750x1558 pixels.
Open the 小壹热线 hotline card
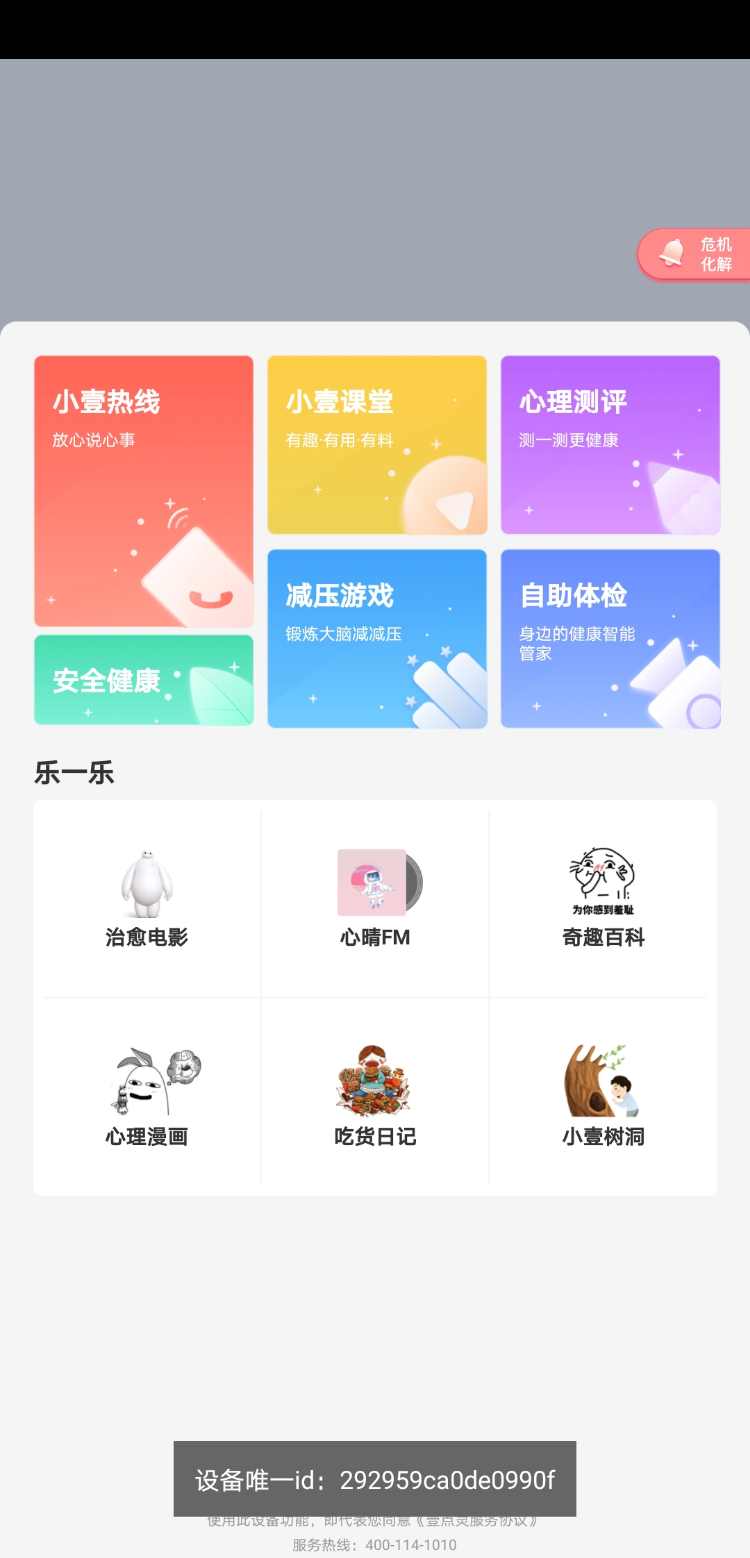144,491
